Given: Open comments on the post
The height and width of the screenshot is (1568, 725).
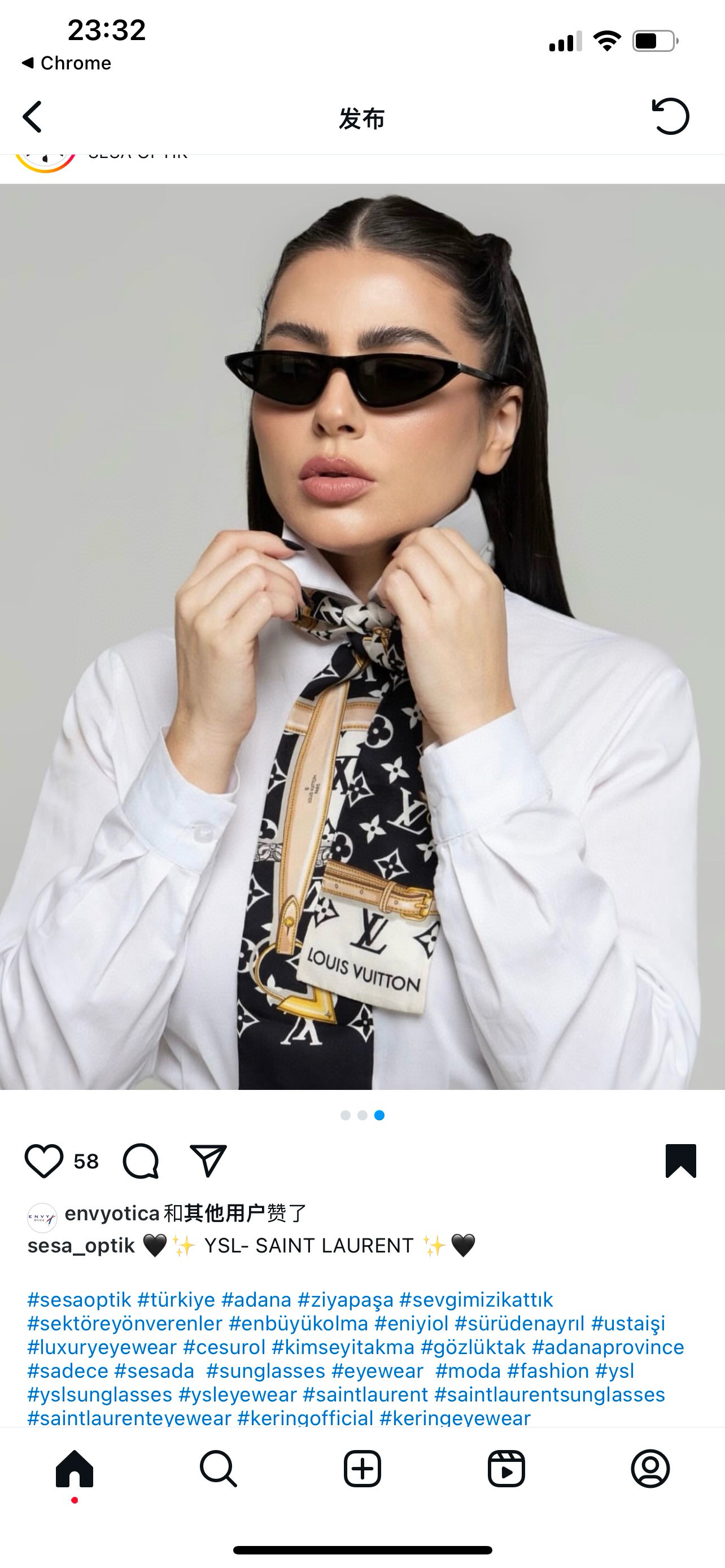Looking at the screenshot, I should pos(141,1161).
